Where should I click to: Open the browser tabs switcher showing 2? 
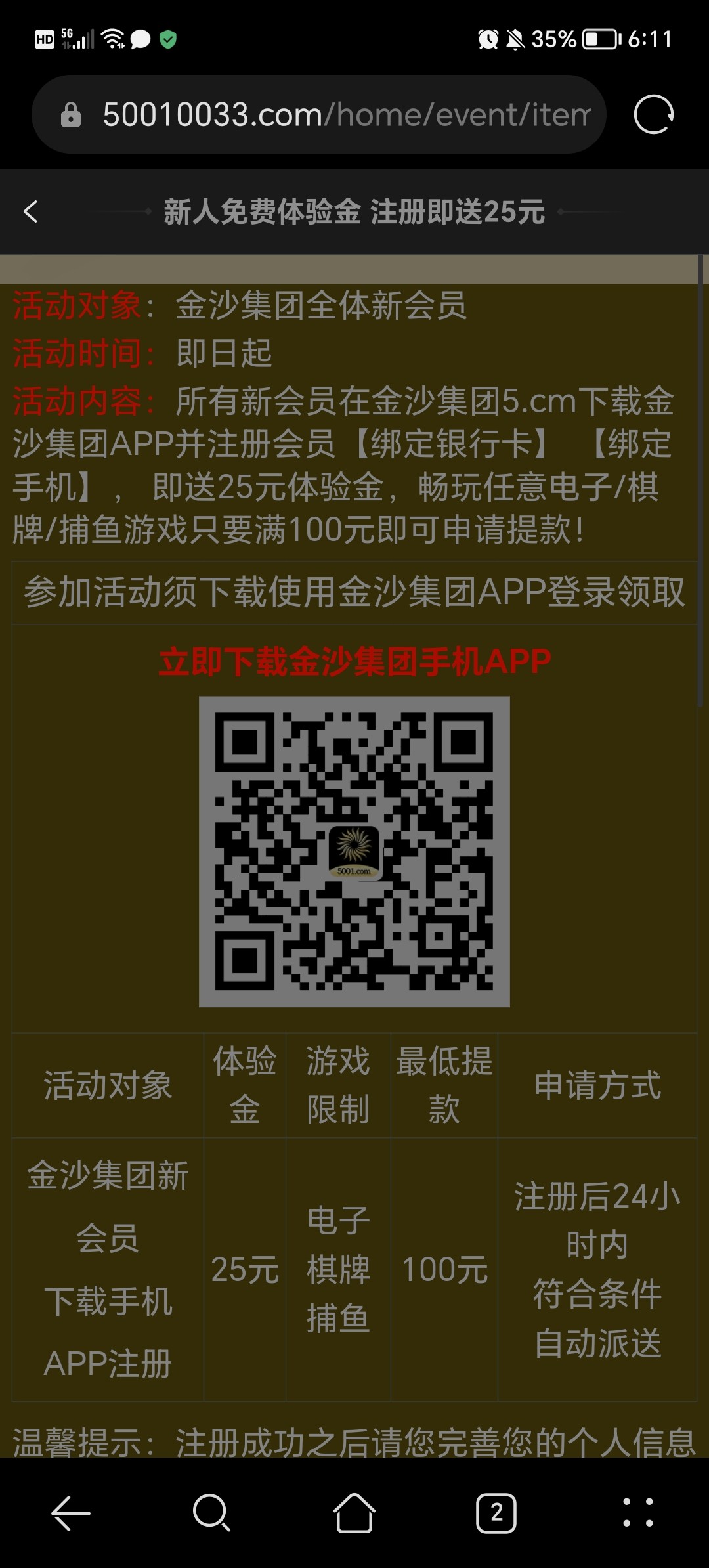tap(496, 1513)
